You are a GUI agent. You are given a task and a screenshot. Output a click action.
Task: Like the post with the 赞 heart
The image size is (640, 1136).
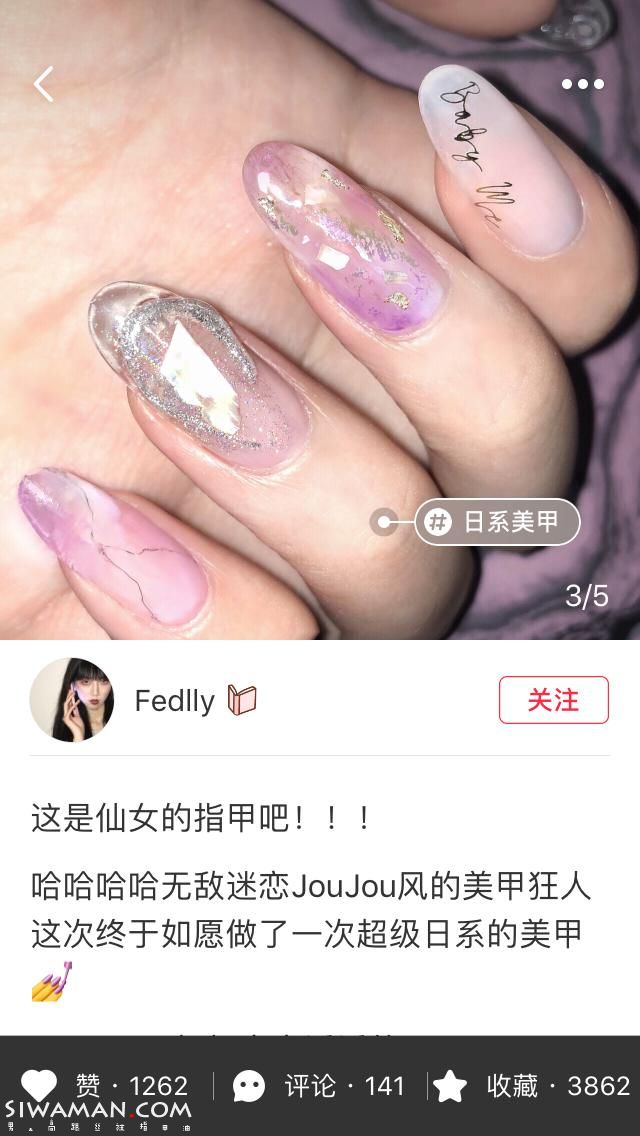pos(40,1084)
